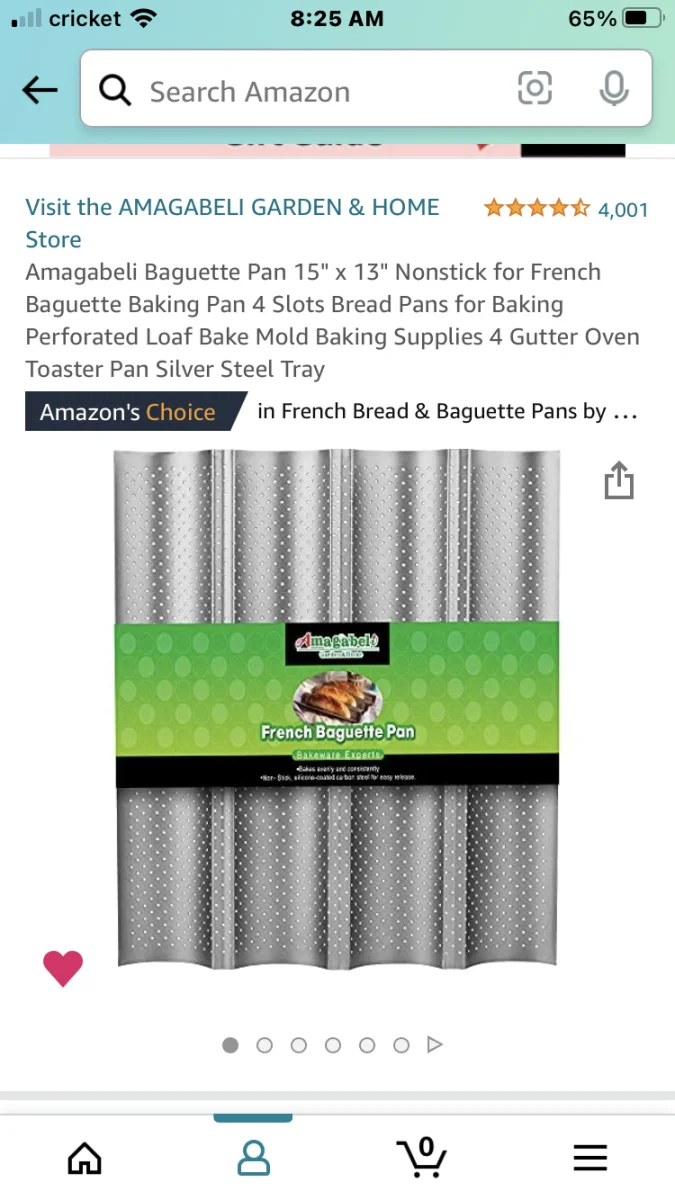Start voice search with the microphone

click(x=613, y=90)
